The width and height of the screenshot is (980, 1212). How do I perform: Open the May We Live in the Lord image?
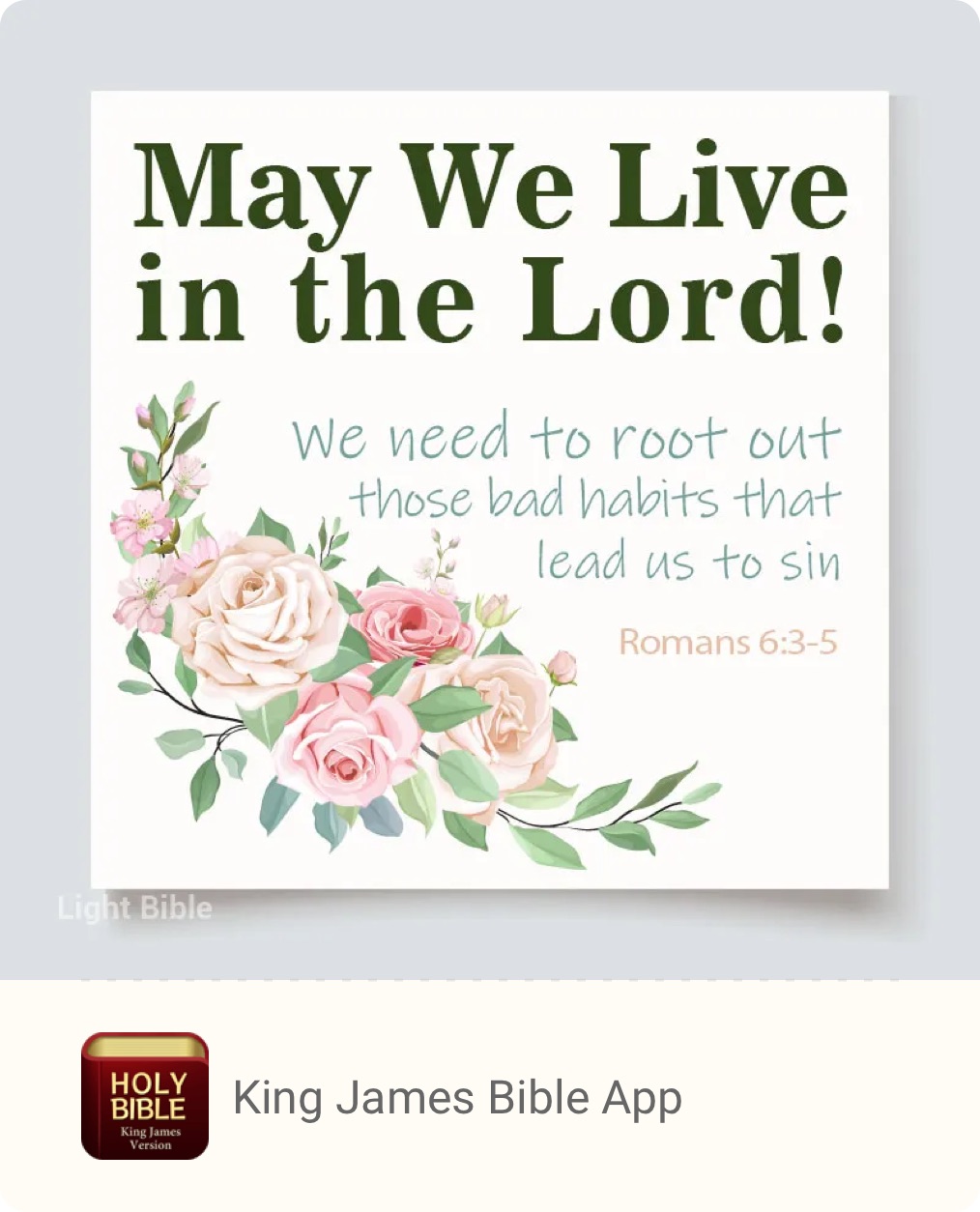coord(489,489)
